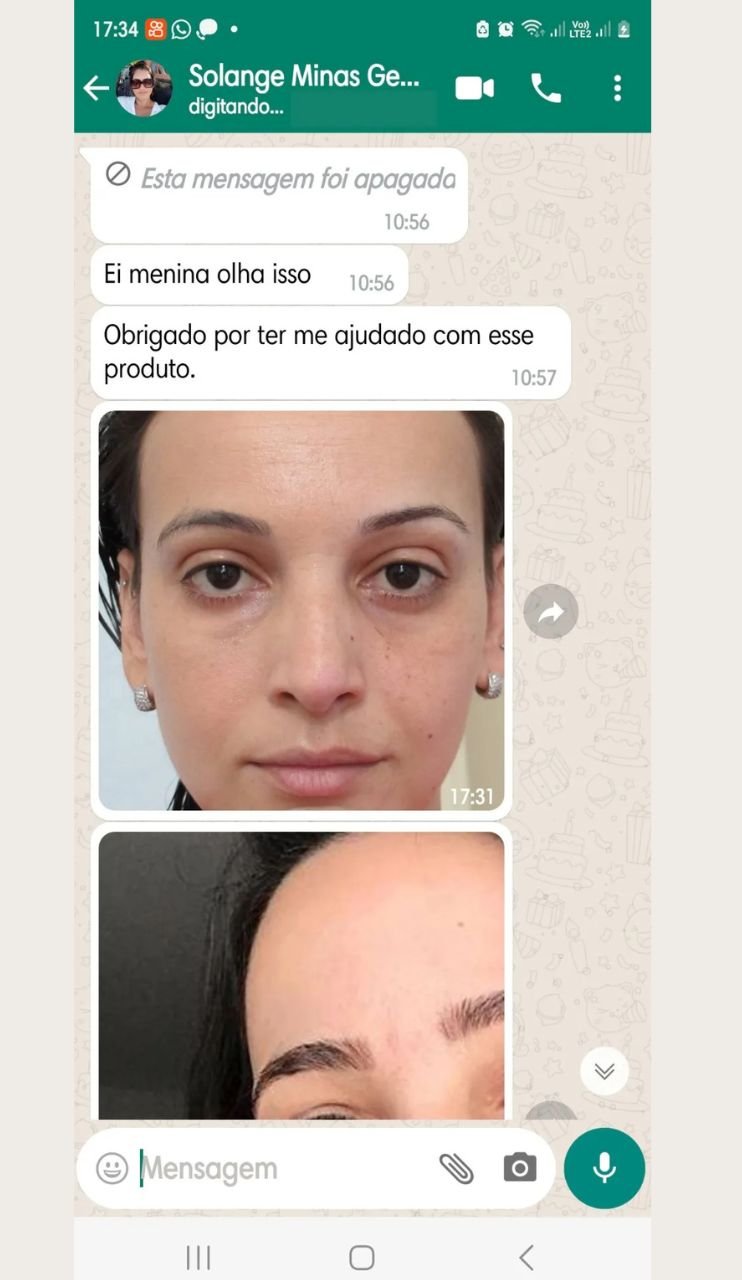Image resolution: width=742 pixels, height=1280 pixels.
Task: Jump to the latest messages
Action: click(604, 1071)
